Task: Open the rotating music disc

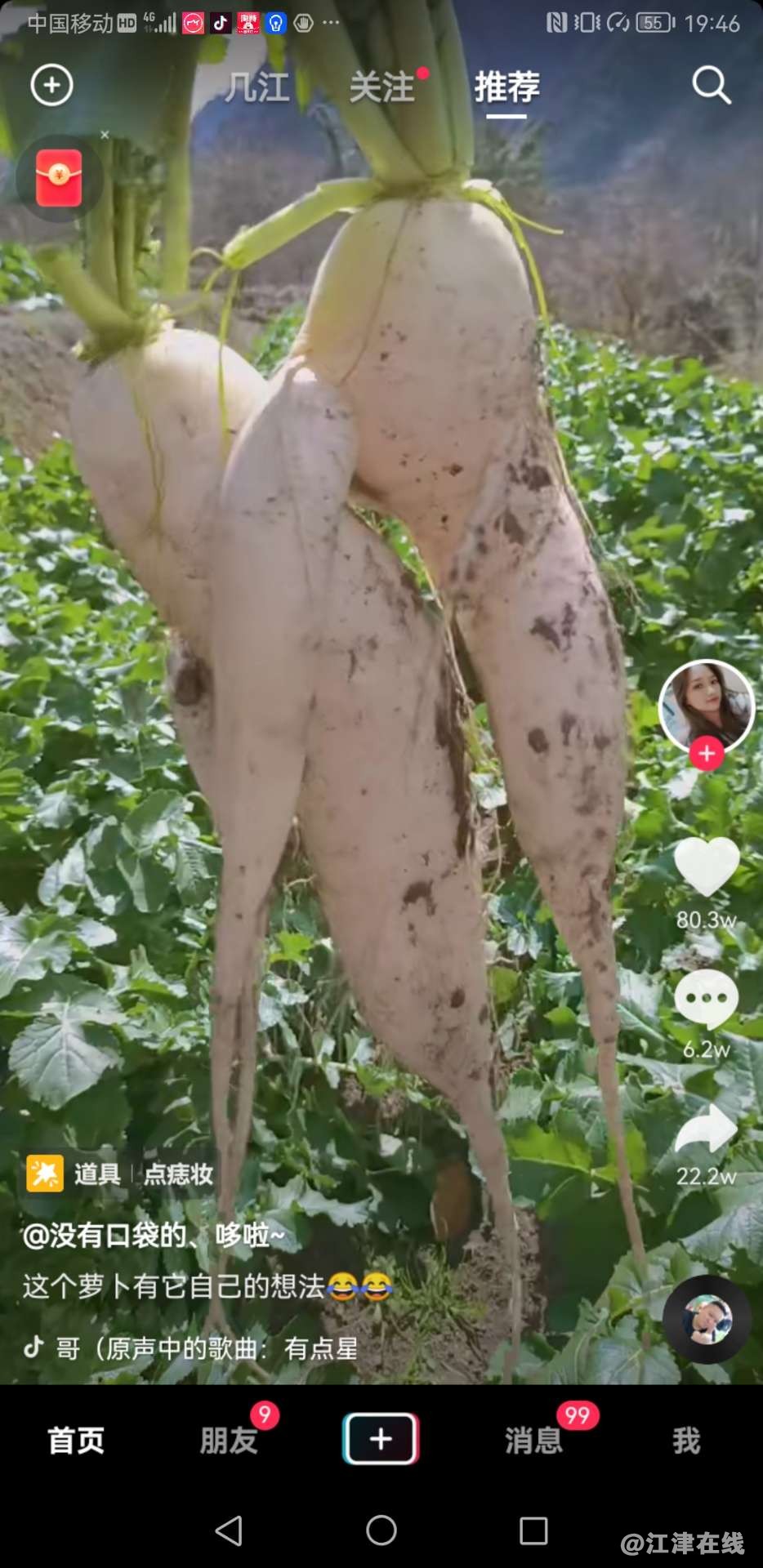Action: point(707,1320)
